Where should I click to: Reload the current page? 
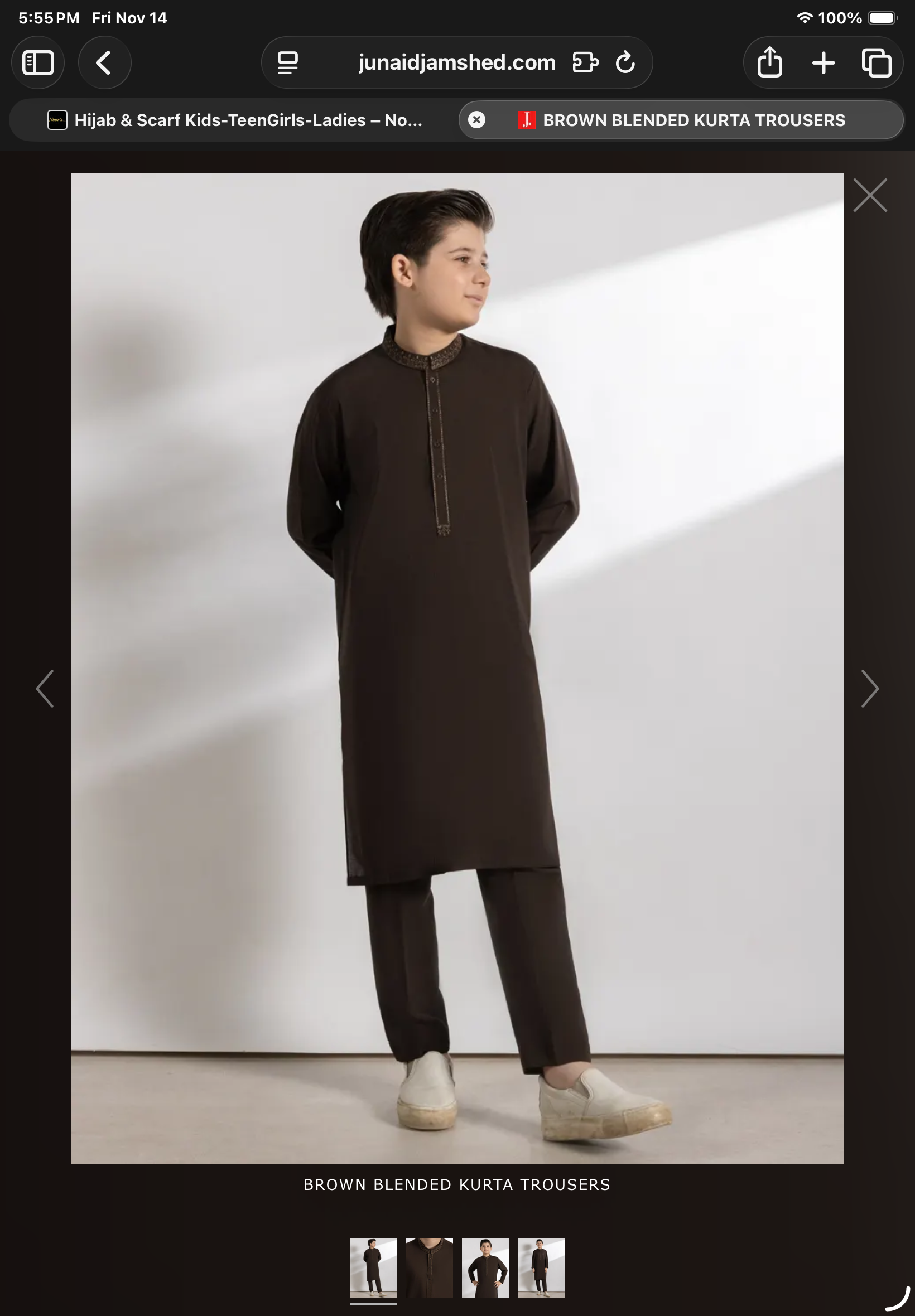[x=625, y=62]
